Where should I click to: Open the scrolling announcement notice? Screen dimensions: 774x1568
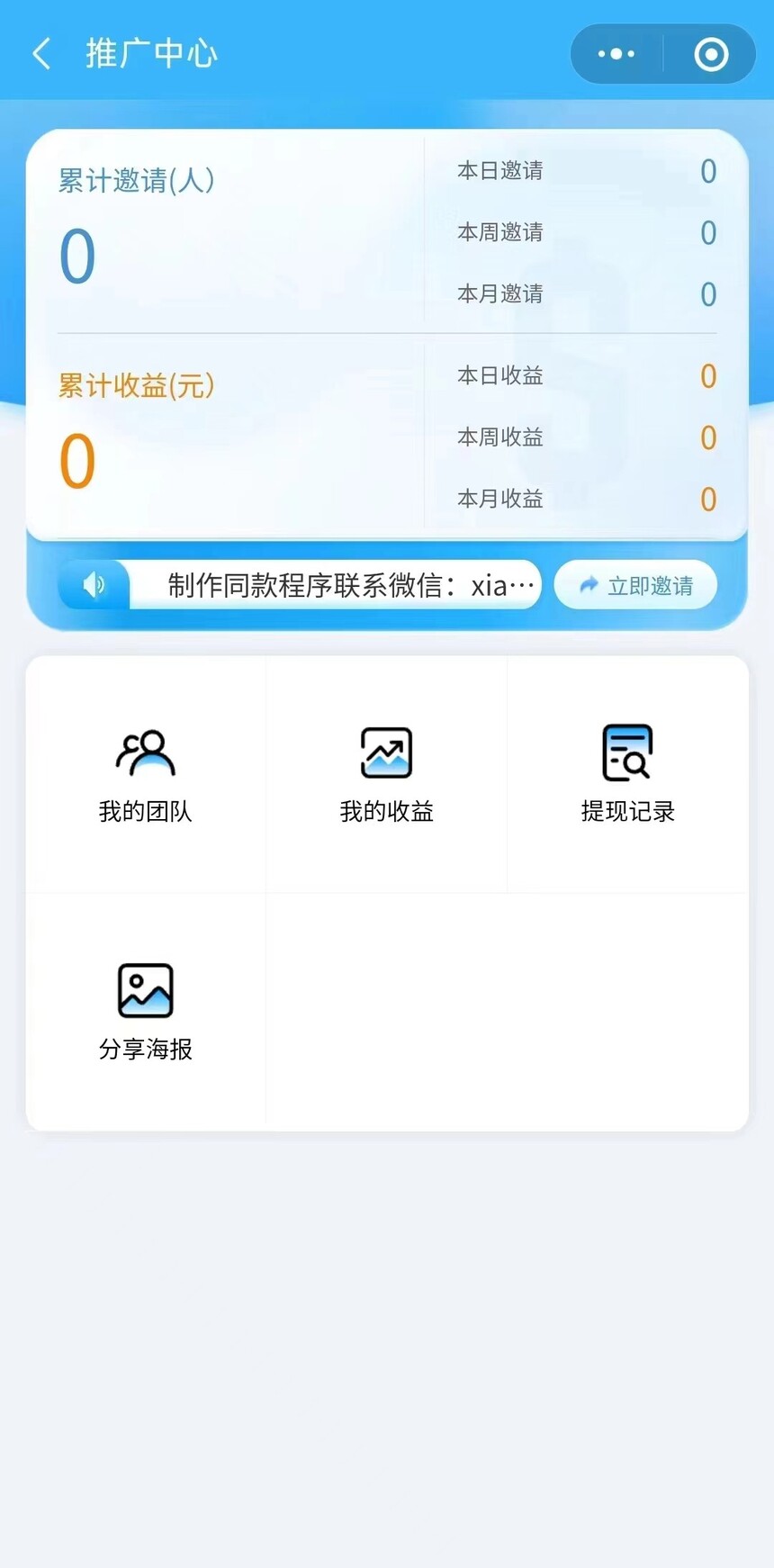(333, 585)
